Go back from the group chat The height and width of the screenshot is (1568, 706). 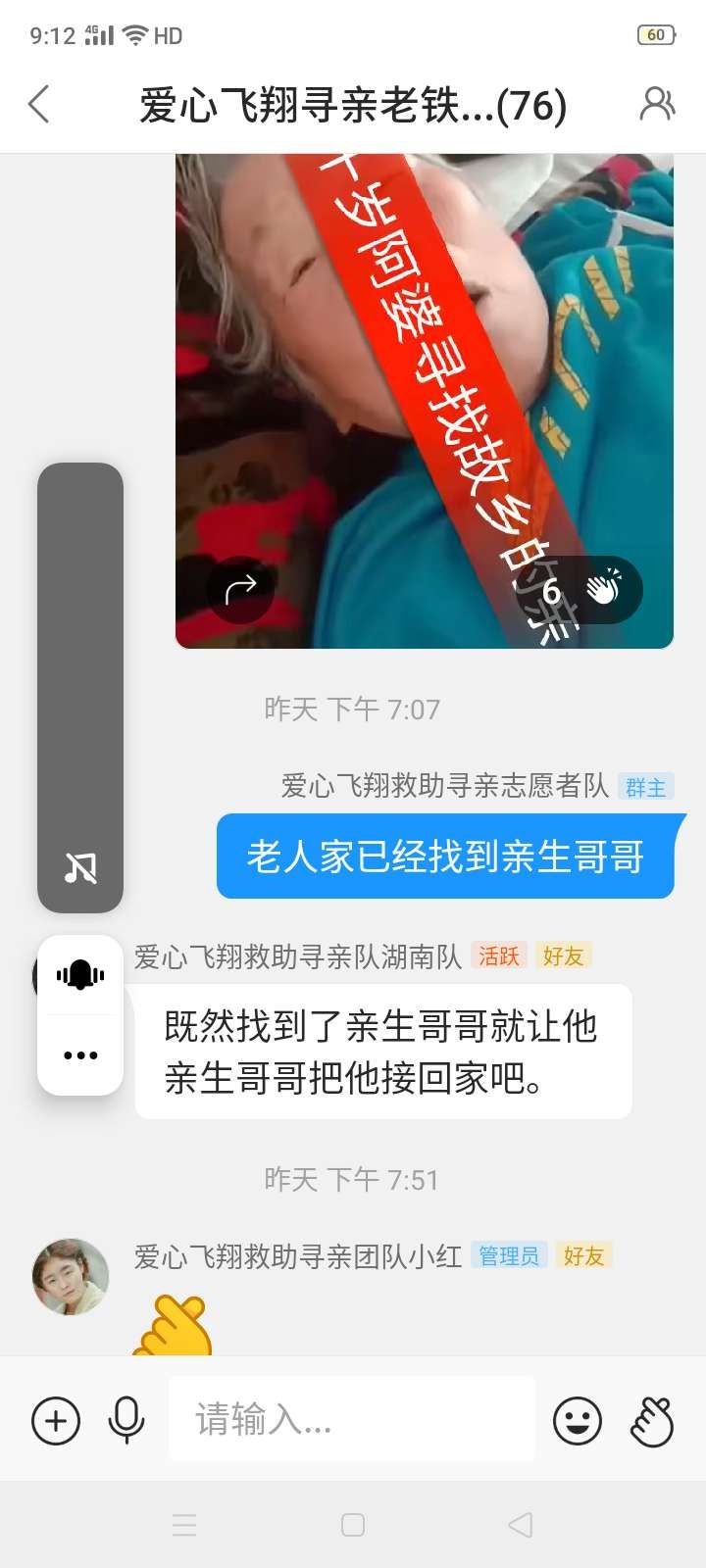tap(39, 105)
